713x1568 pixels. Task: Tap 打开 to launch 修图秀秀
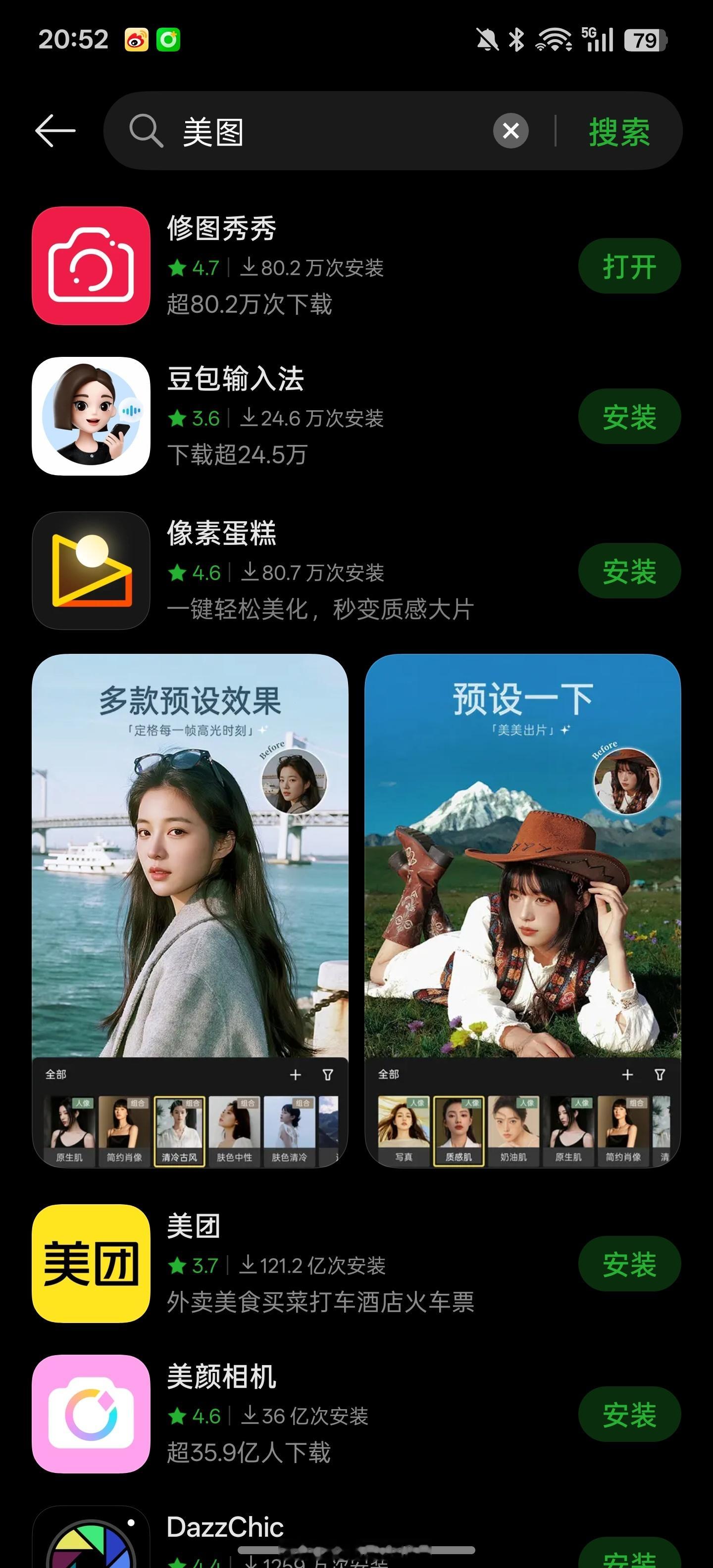point(629,266)
